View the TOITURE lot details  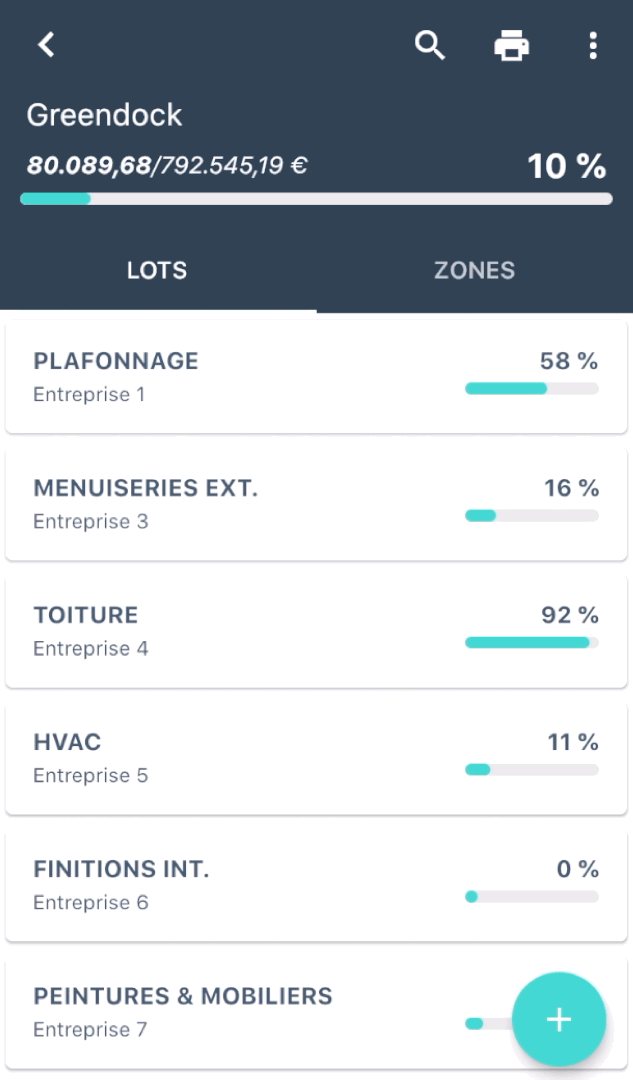click(x=316, y=631)
